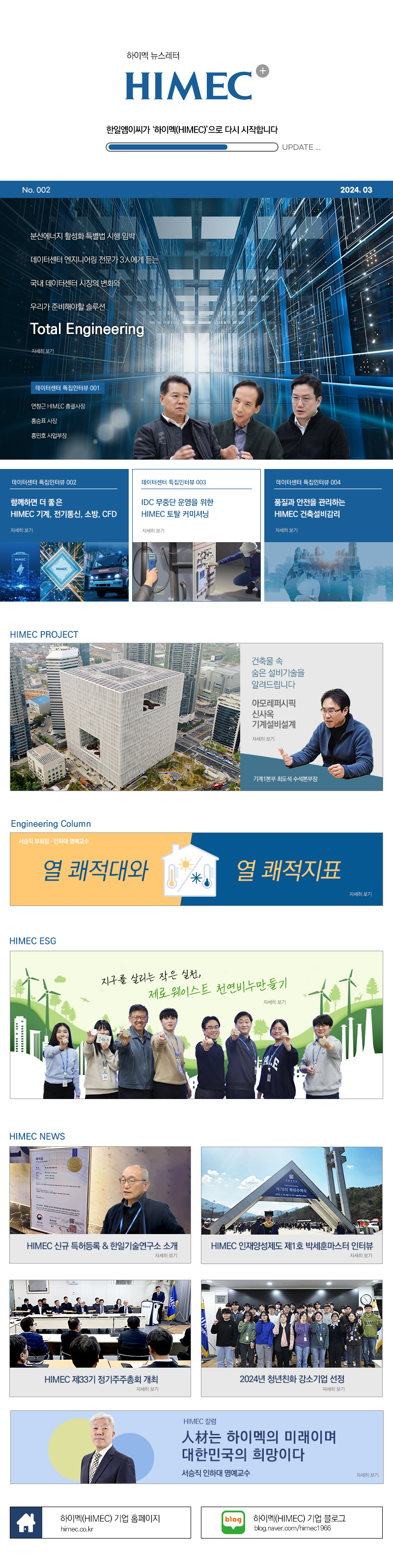The height and width of the screenshot is (1568, 393).
Task: Open 2024년 청년친화 강소기업 선정 news
Action: pos(291,1337)
